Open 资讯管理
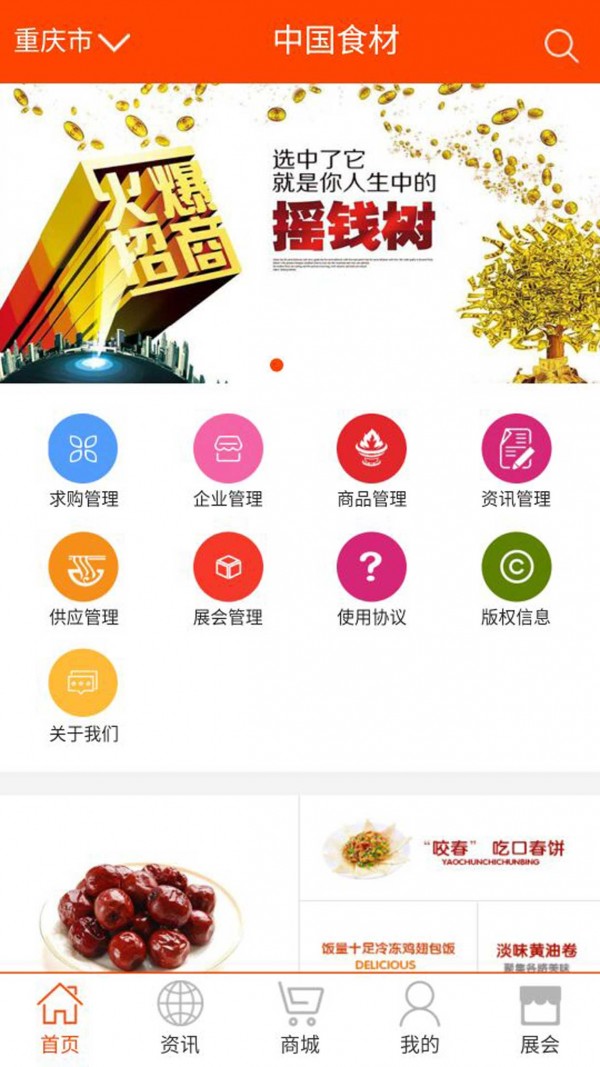 [x=516, y=461]
